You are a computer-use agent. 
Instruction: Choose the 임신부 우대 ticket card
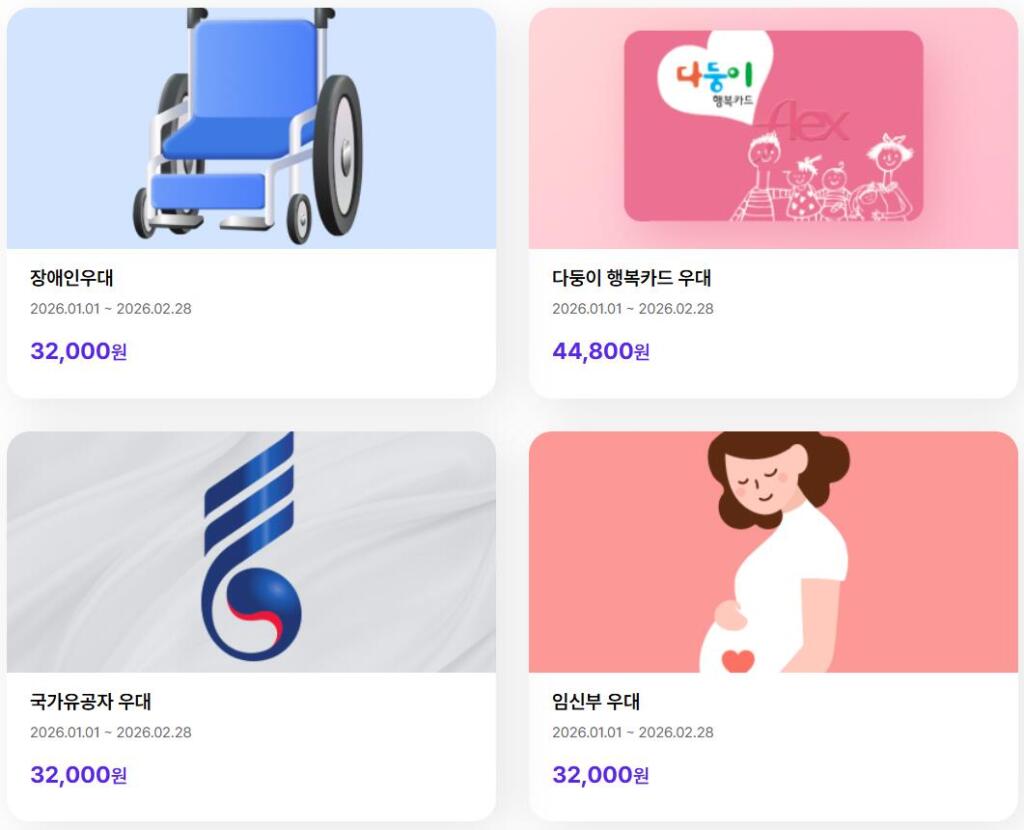(773, 626)
